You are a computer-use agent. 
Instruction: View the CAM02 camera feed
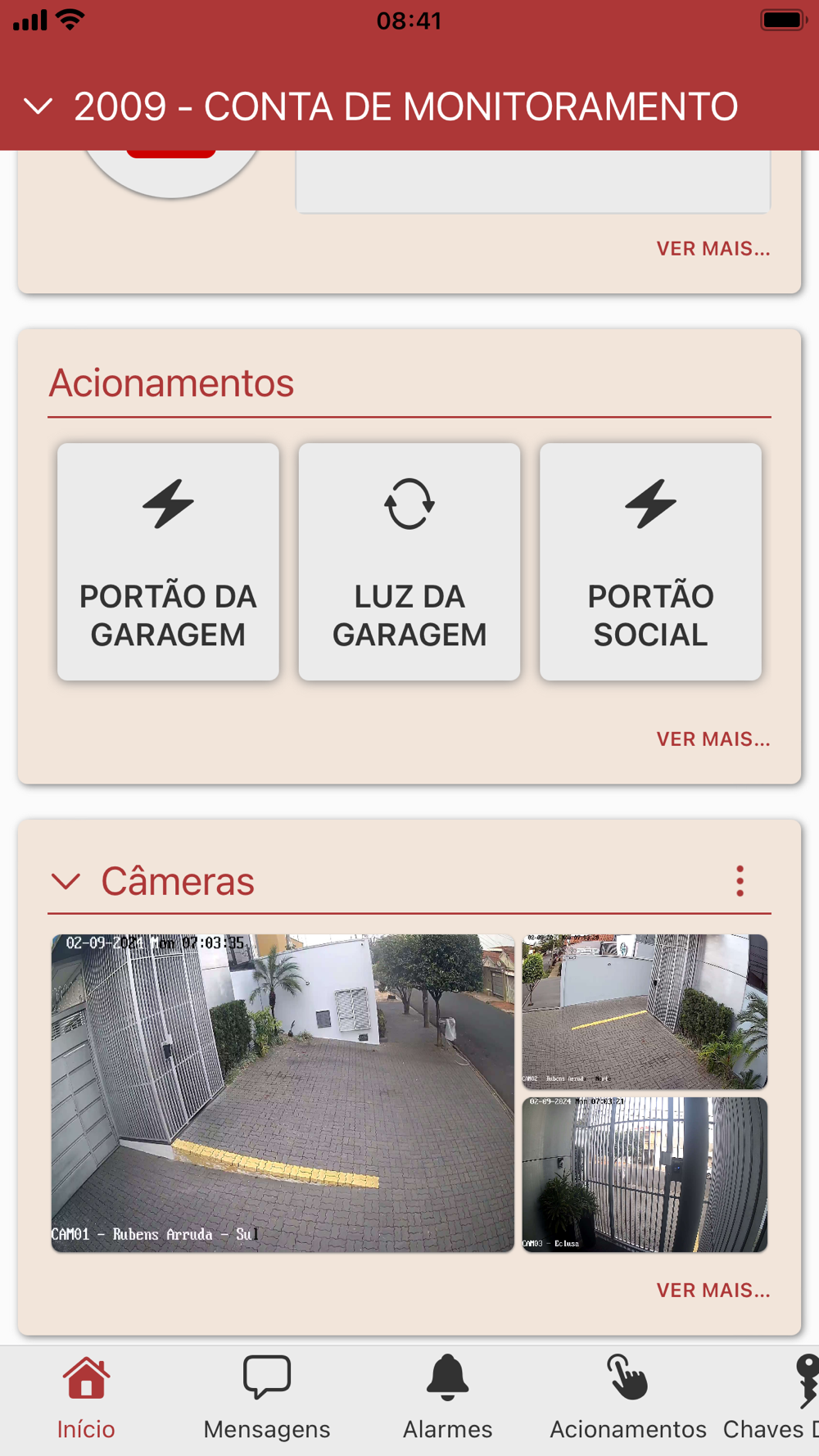click(x=645, y=1011)
